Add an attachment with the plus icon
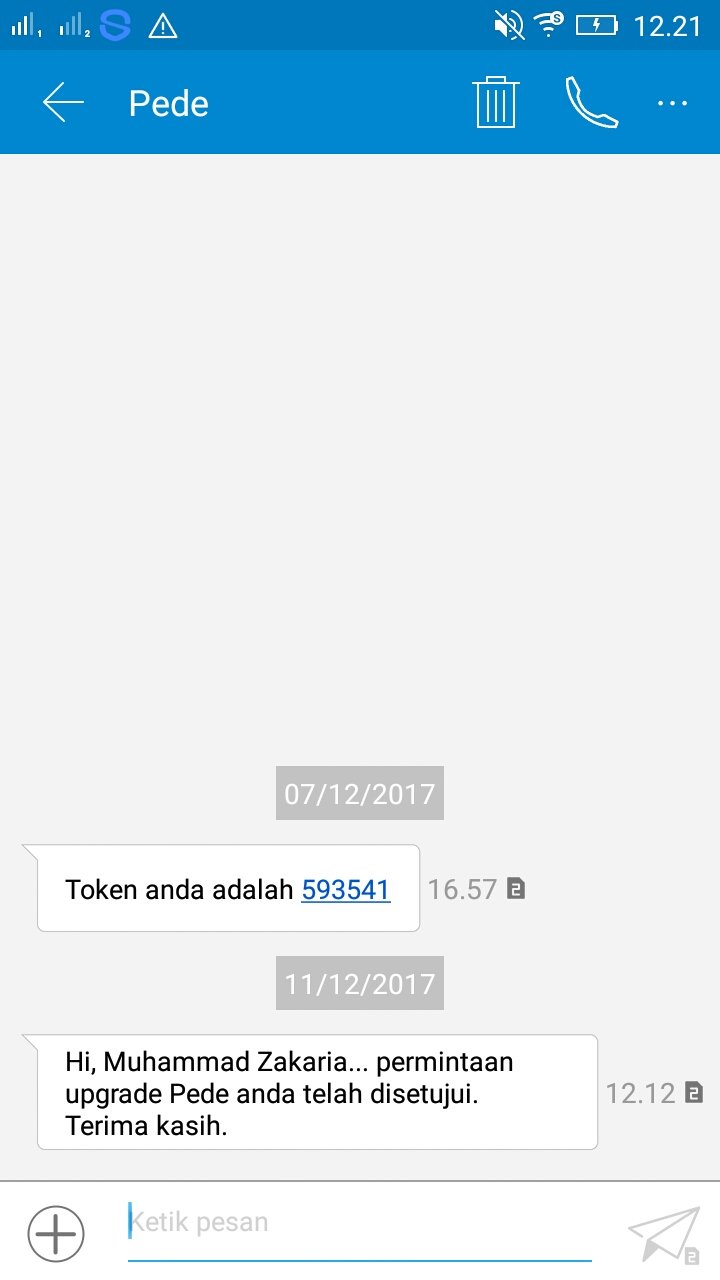720x1280 pixels. 56,1234
